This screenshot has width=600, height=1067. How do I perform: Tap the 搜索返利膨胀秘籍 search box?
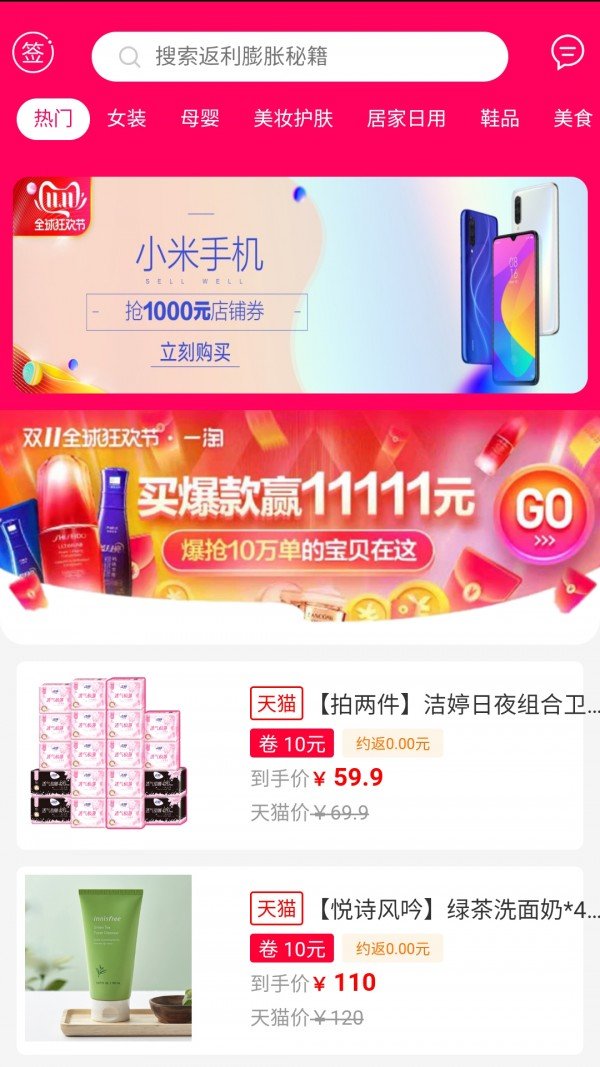tap(300, 57)
